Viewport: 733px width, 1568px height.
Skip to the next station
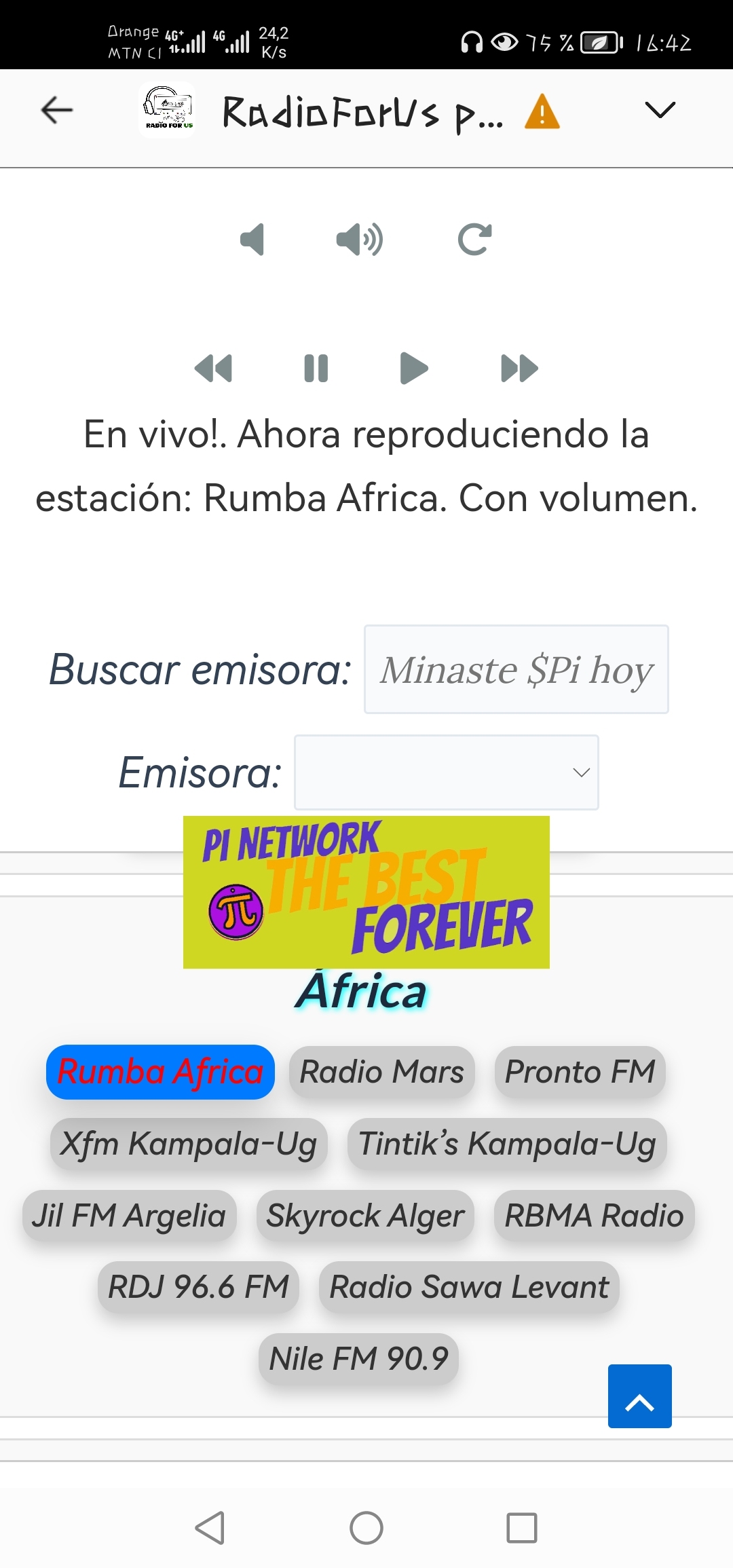click(519, 369)
